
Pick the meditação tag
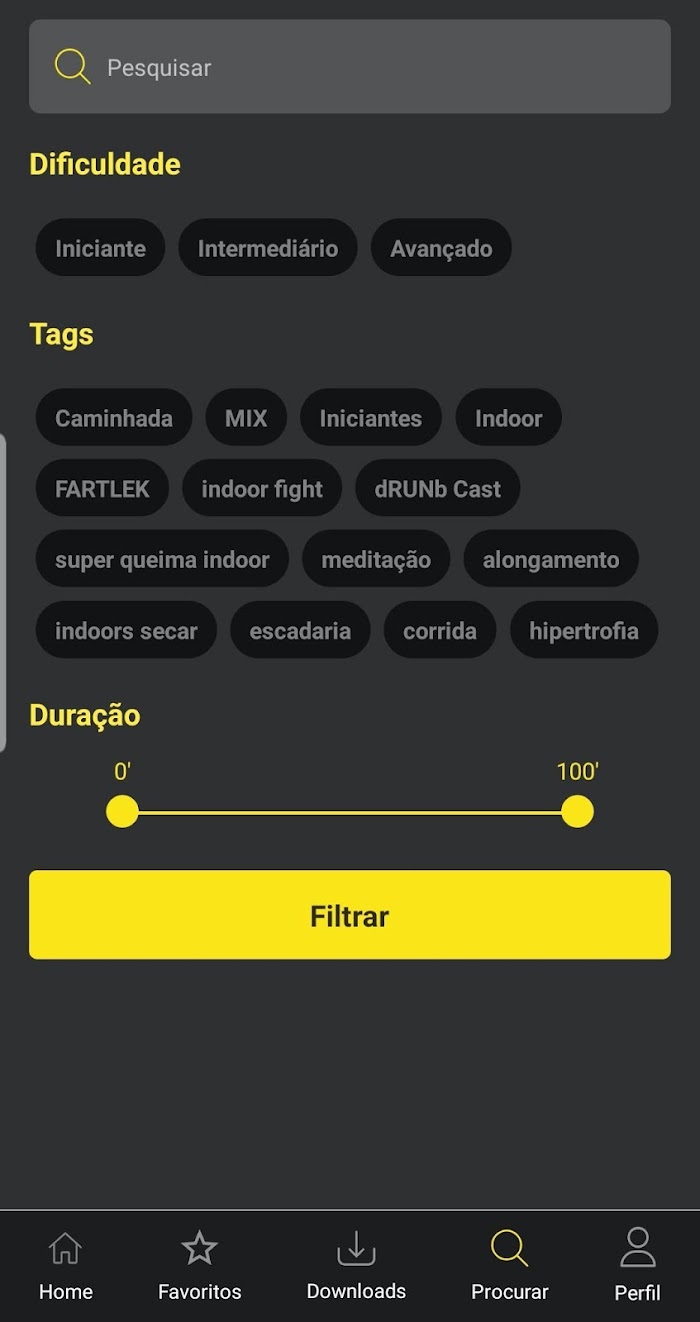(x=376, y=560)
